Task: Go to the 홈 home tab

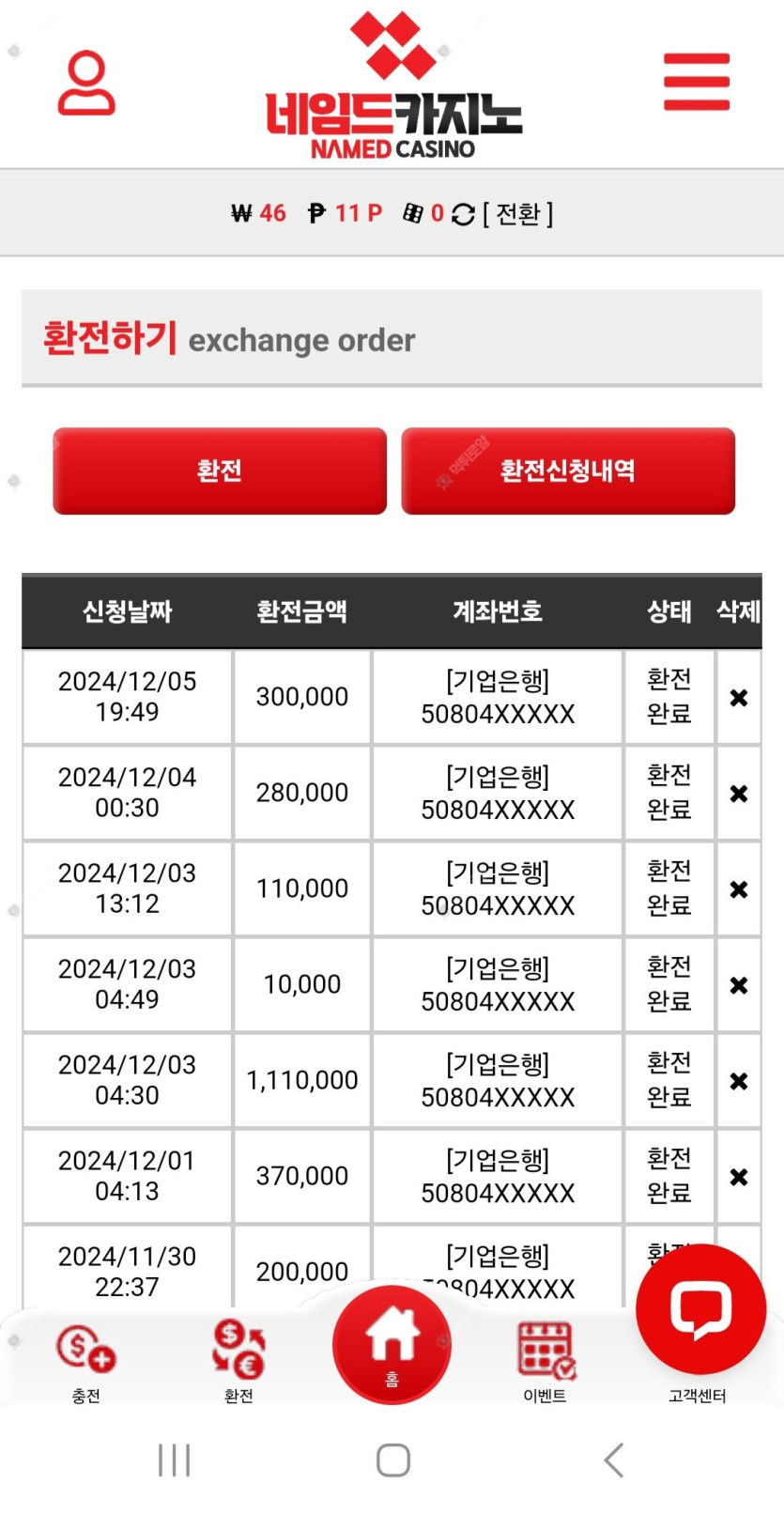Action: click(392, 1345)
